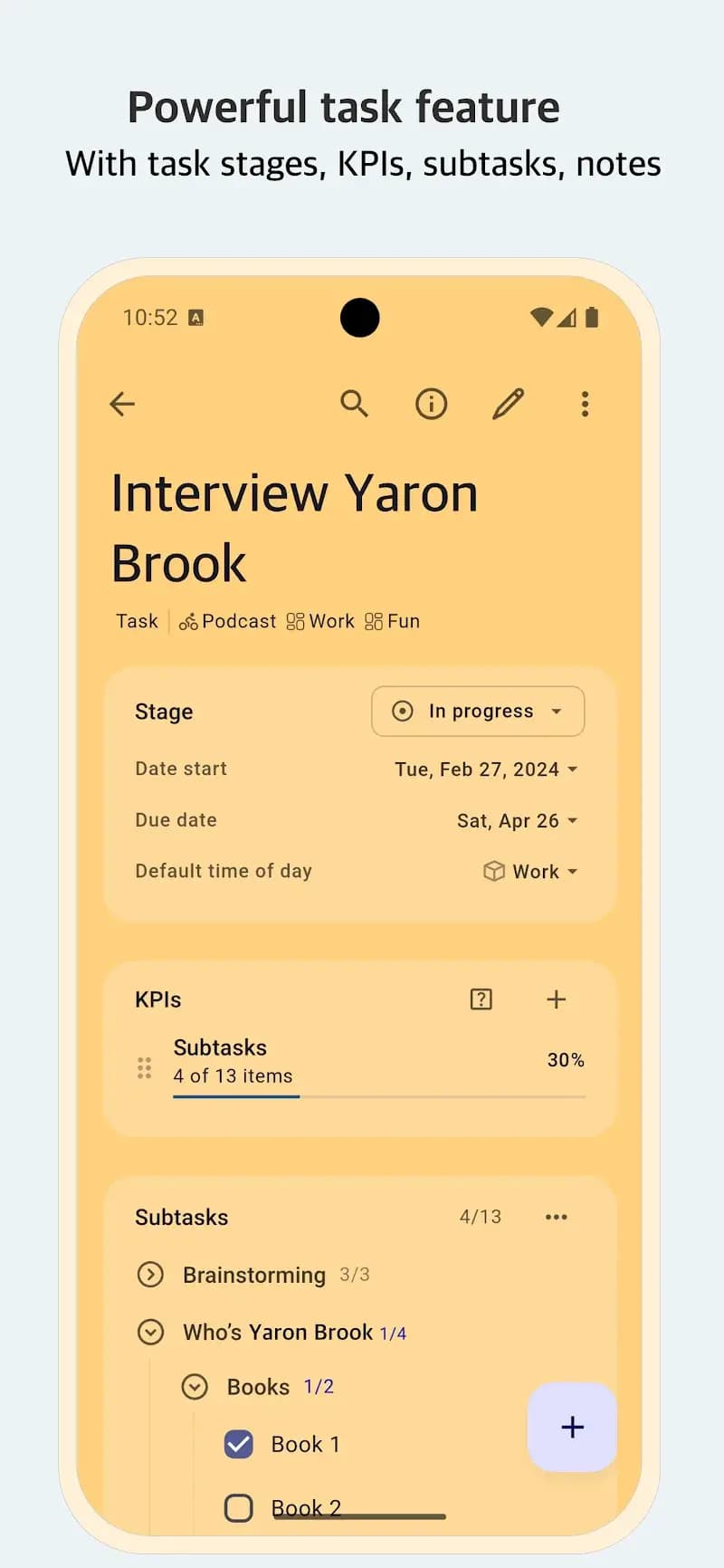Screen dimensions: 724x1568
Task: Open the three-dot overflow menu
Action: point(585,404)
